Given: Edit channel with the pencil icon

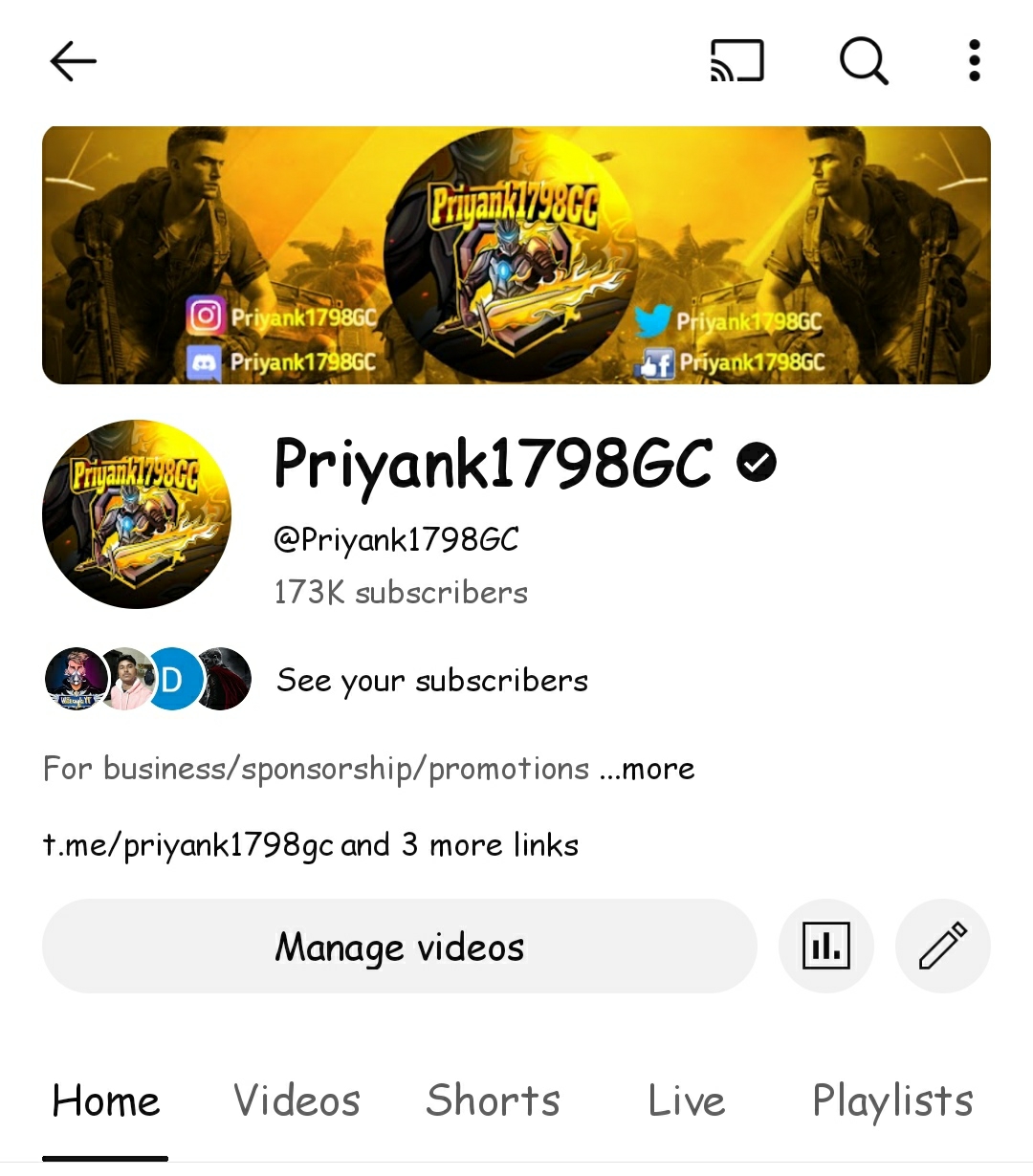Looking at the screenshot, I should point(942,947).
